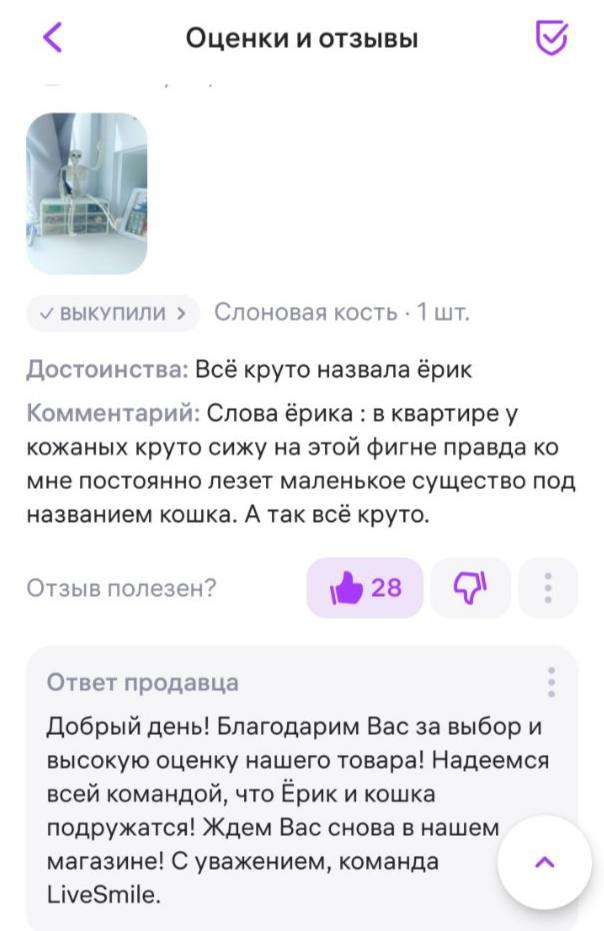This screenshot has width=604, height=931.
Task: Tap the floating scroll-to-top arrow button
Action: [545, 862]
